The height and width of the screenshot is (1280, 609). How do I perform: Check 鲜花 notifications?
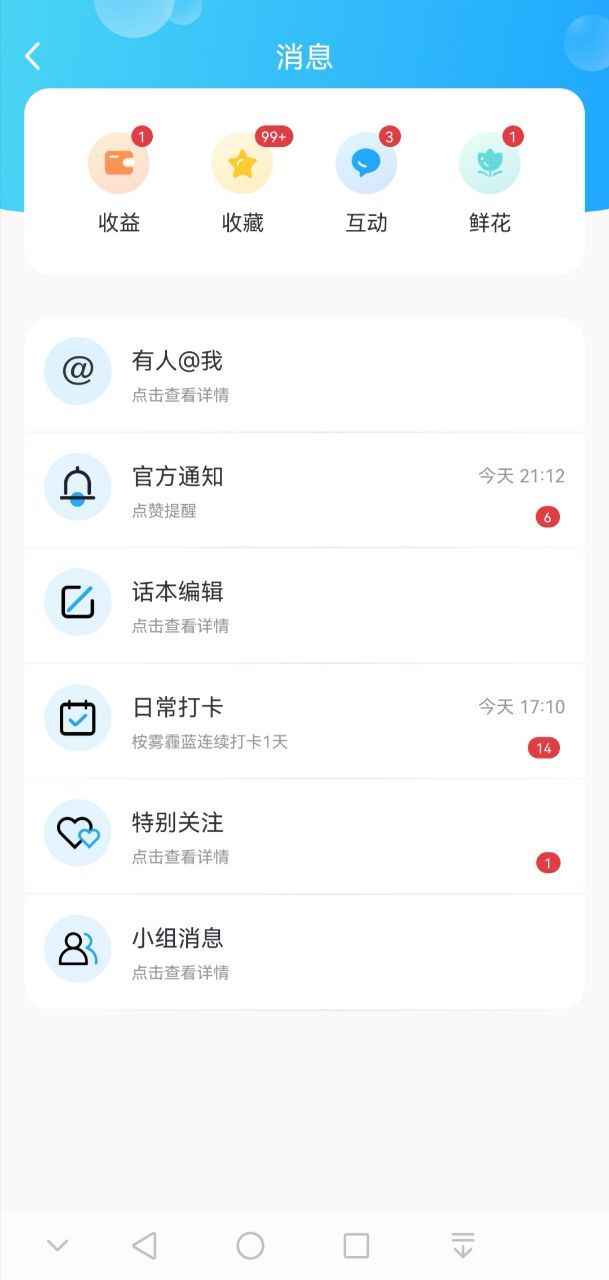(490, 180)
